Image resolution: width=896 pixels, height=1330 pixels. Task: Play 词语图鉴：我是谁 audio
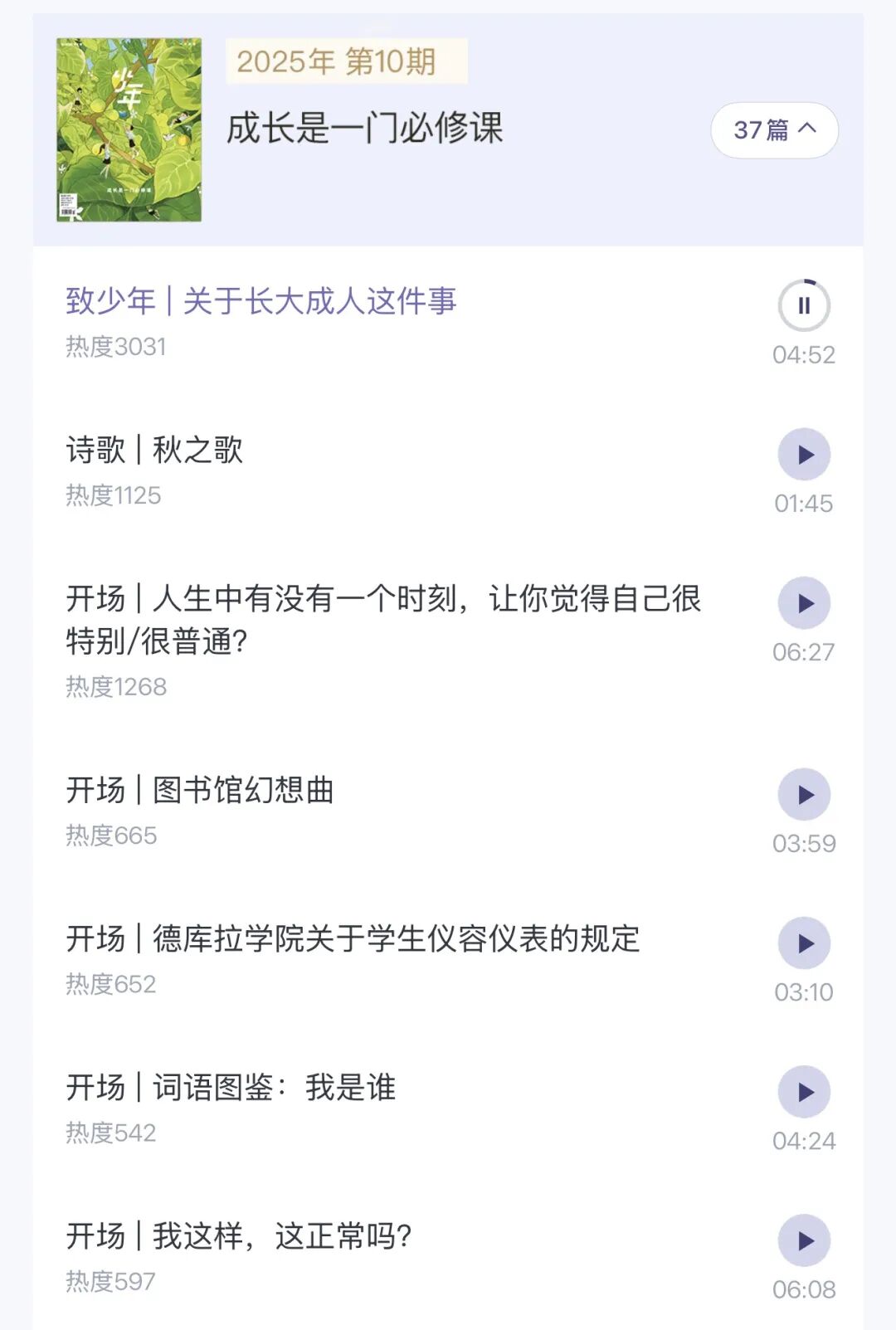coord(803,1092)
